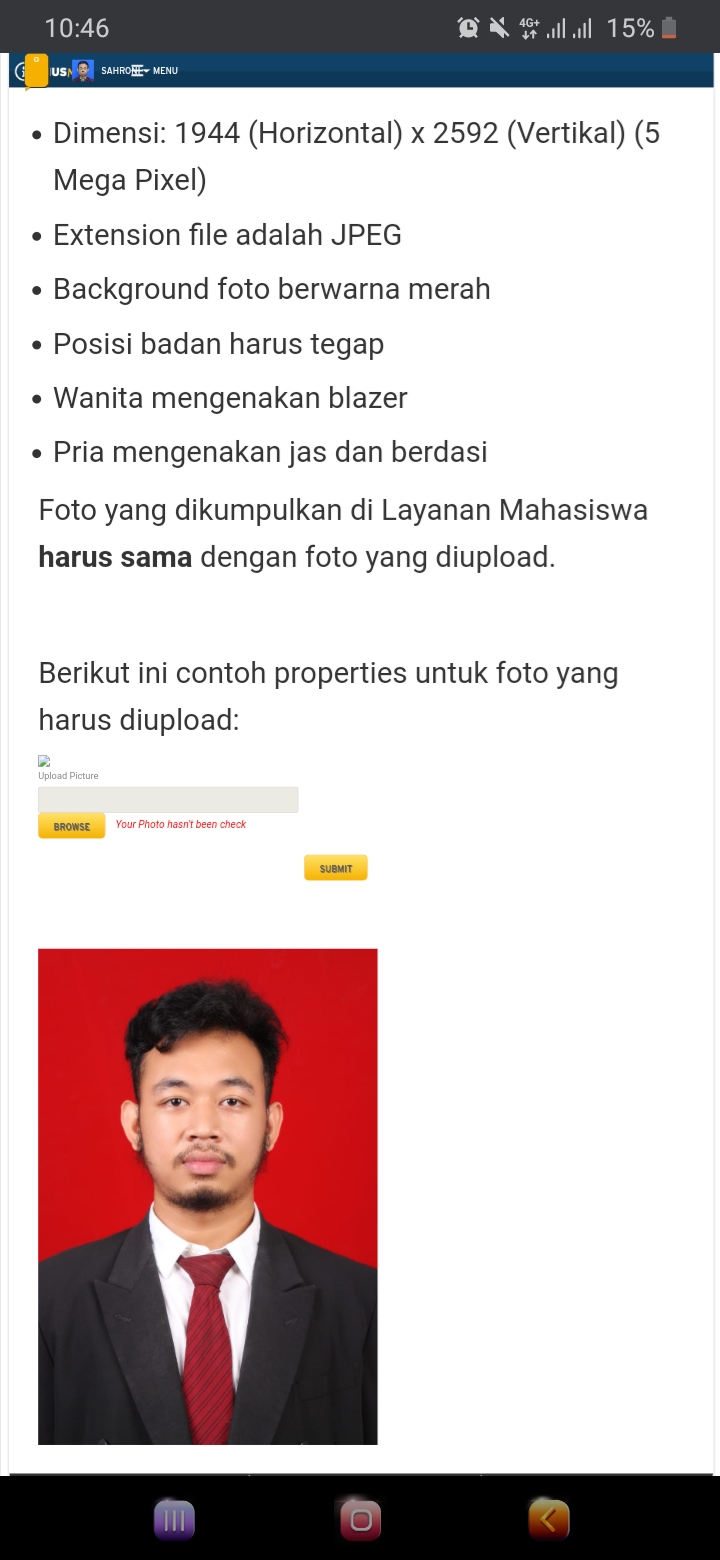Open the yellow tag icon in header

[36, 71]
